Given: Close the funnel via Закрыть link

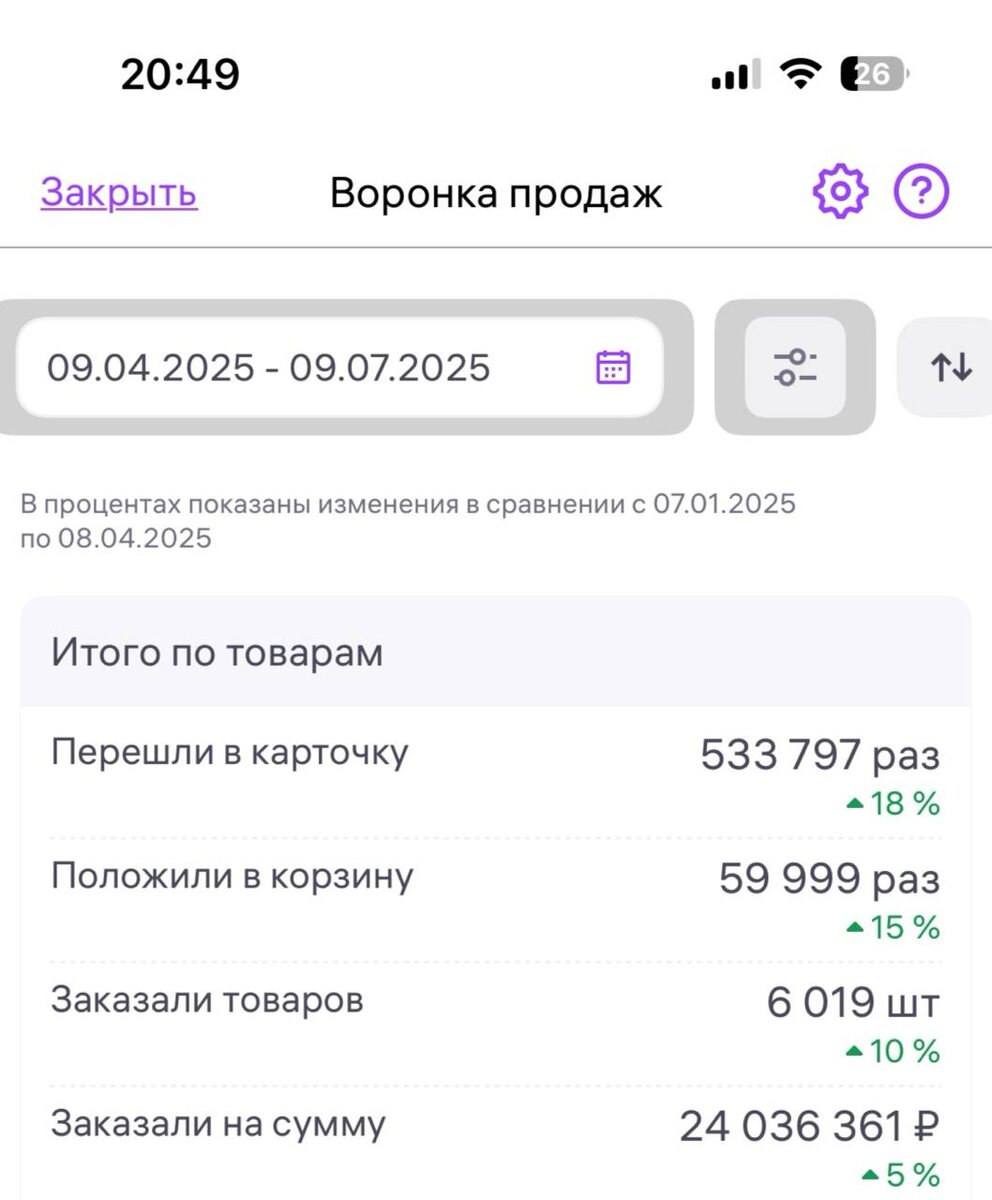Looking at the screenshot, I should point(118,192).
